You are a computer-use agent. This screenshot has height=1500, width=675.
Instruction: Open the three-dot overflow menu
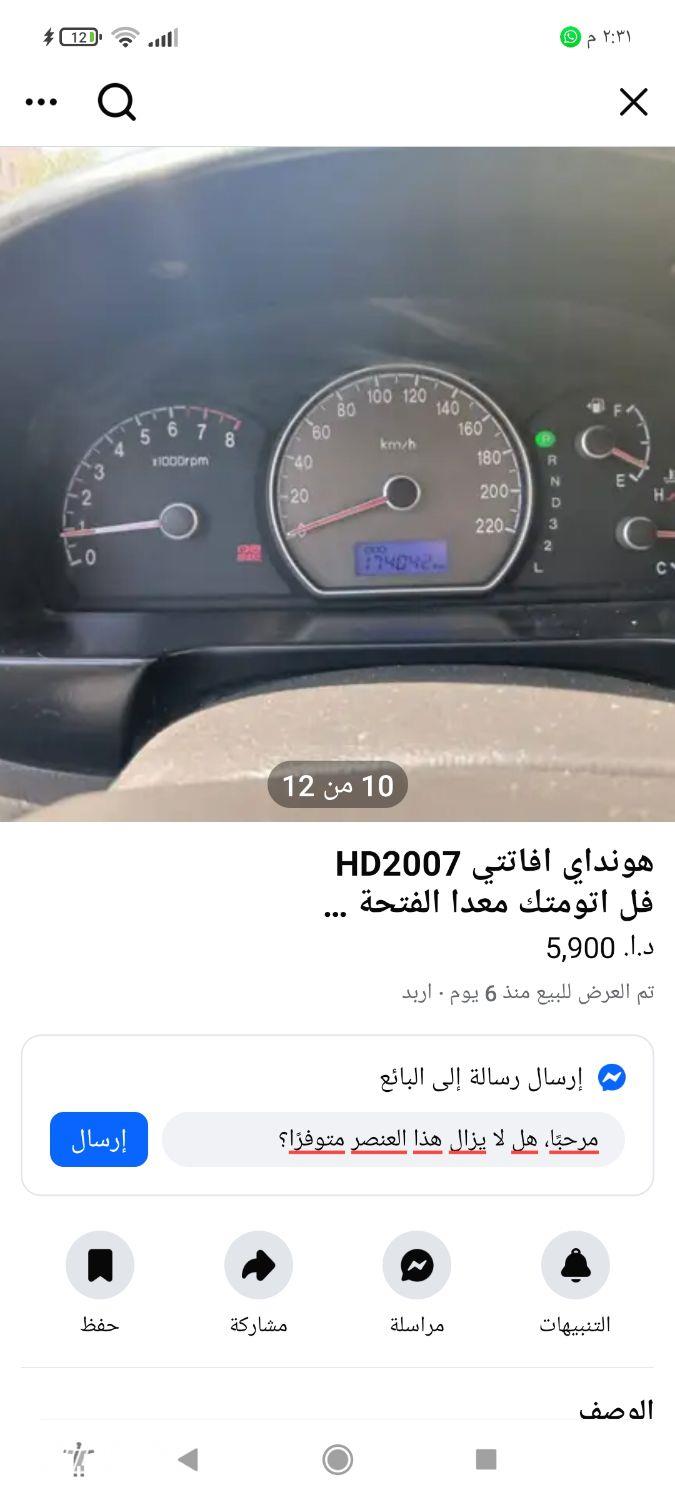click(x=41, y=102)
